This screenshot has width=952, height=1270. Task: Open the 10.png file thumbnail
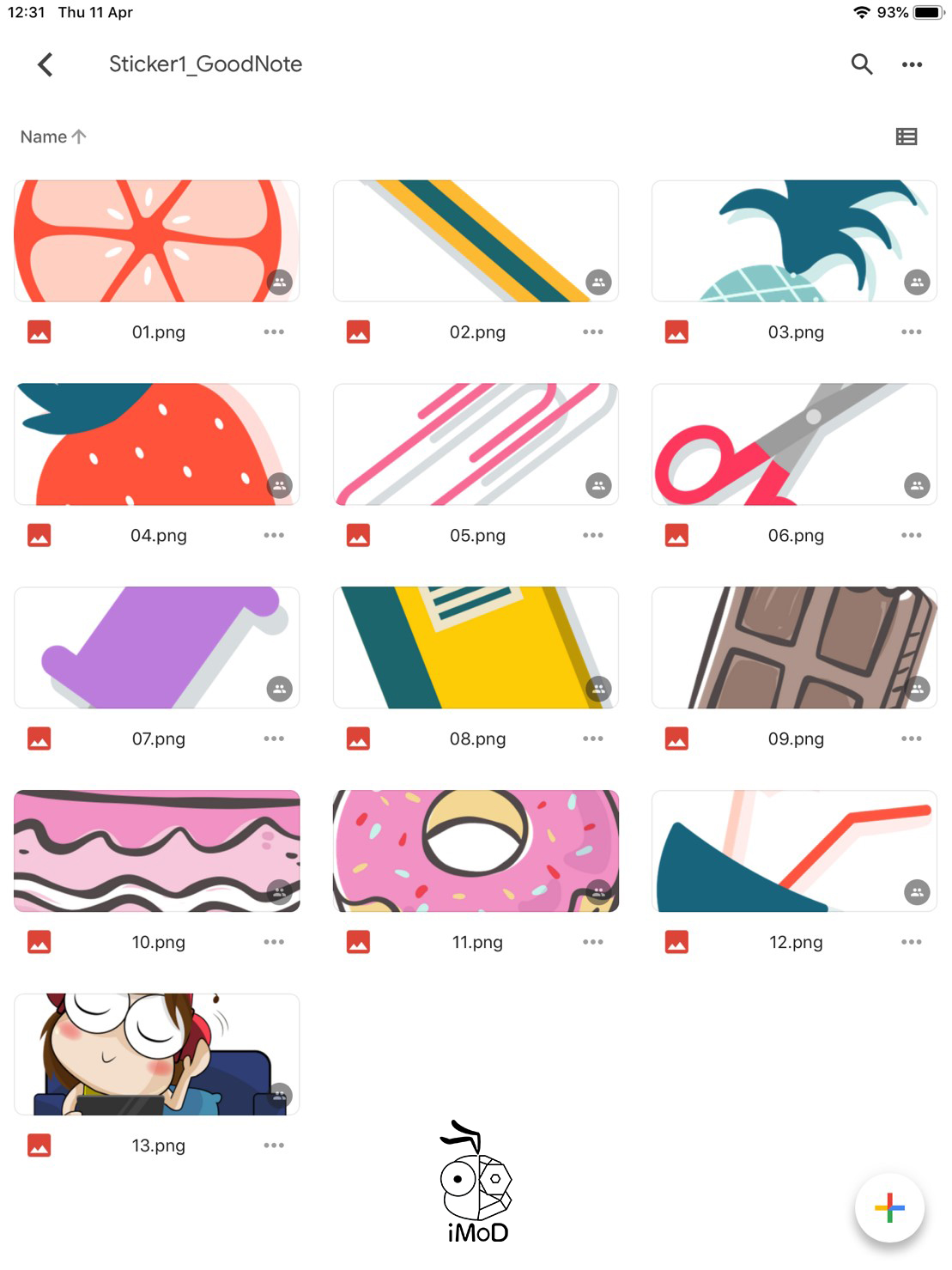coord(156,851)
